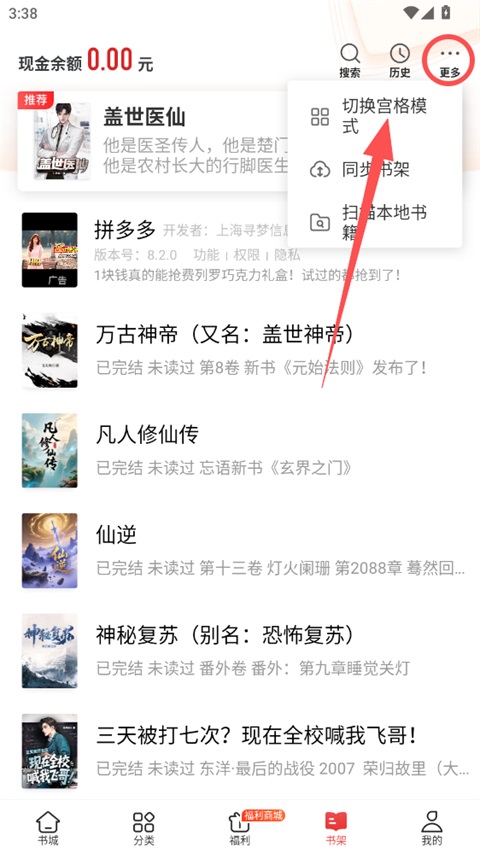The image size is (480, 853).
Task: Switch to the 分类 tab
Action: (x=144, y=829)
